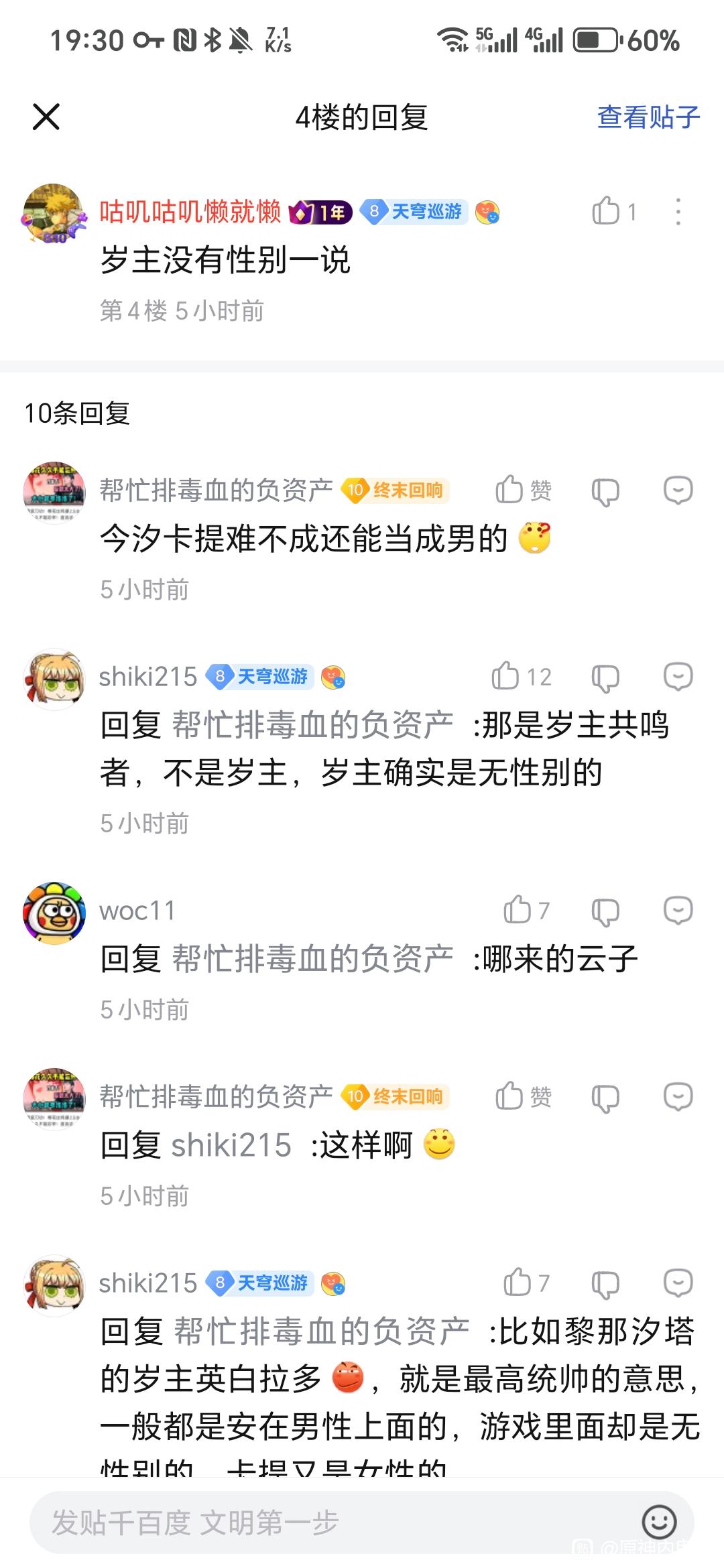Open the 查看贴子 link

pyautogui.click(x=648, y=117)
